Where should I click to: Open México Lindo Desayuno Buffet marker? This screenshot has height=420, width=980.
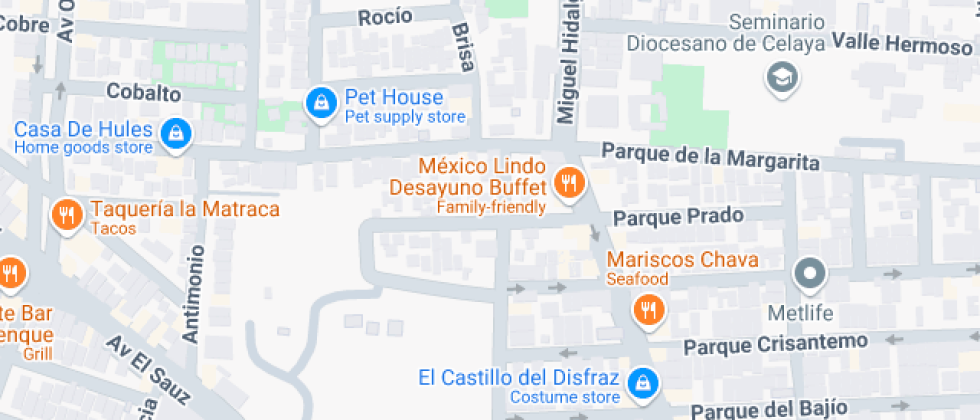click(569, 183)
